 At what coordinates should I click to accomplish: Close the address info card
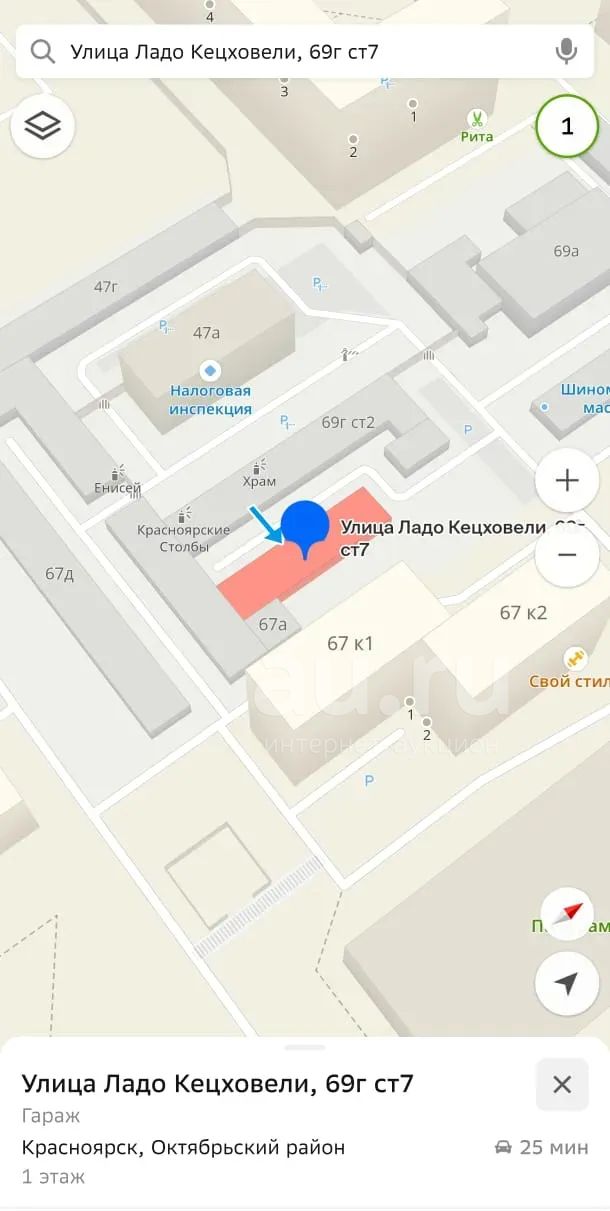[x=562, y=1085]
